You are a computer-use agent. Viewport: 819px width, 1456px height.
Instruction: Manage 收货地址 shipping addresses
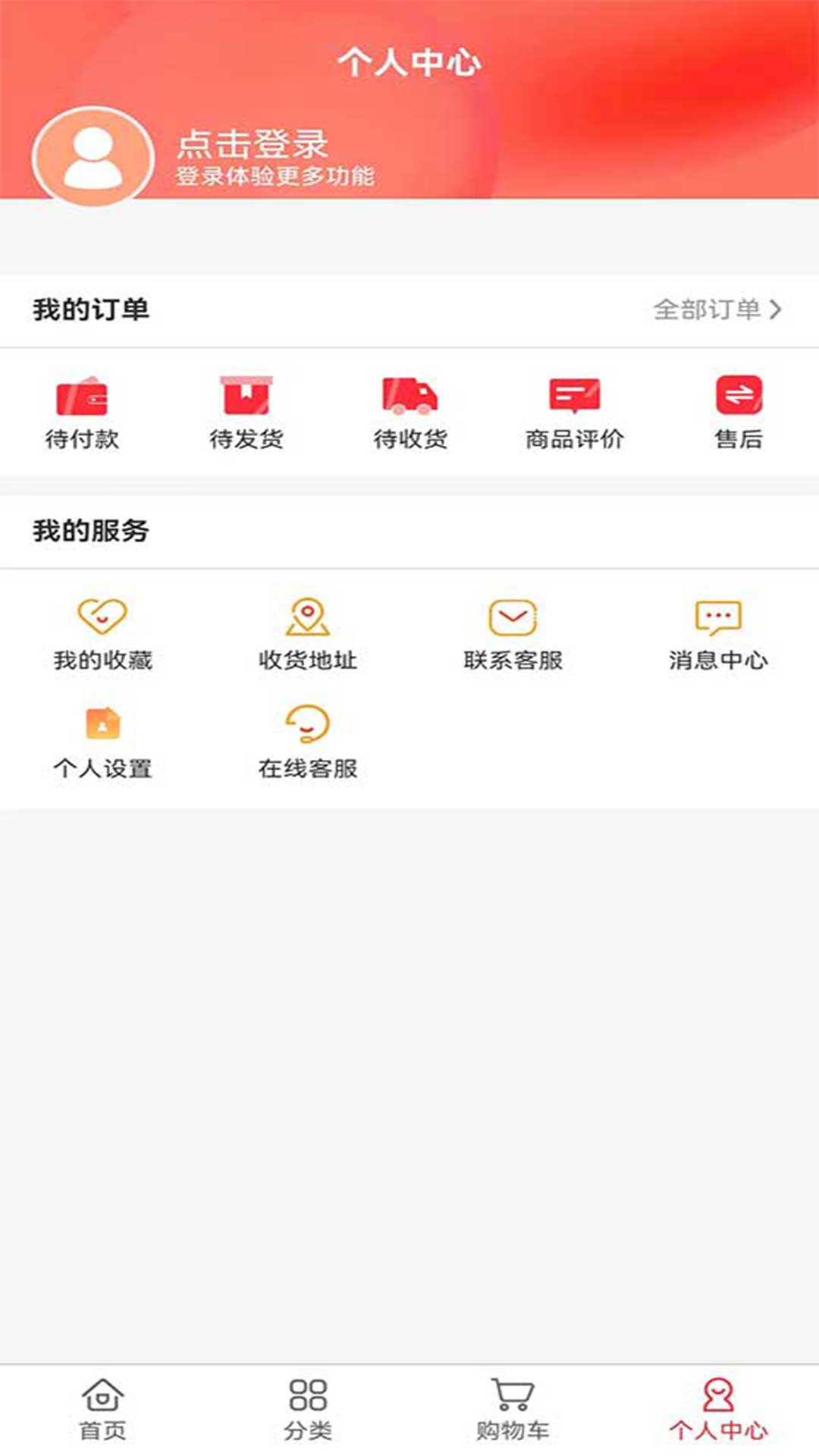pos(307,634)
